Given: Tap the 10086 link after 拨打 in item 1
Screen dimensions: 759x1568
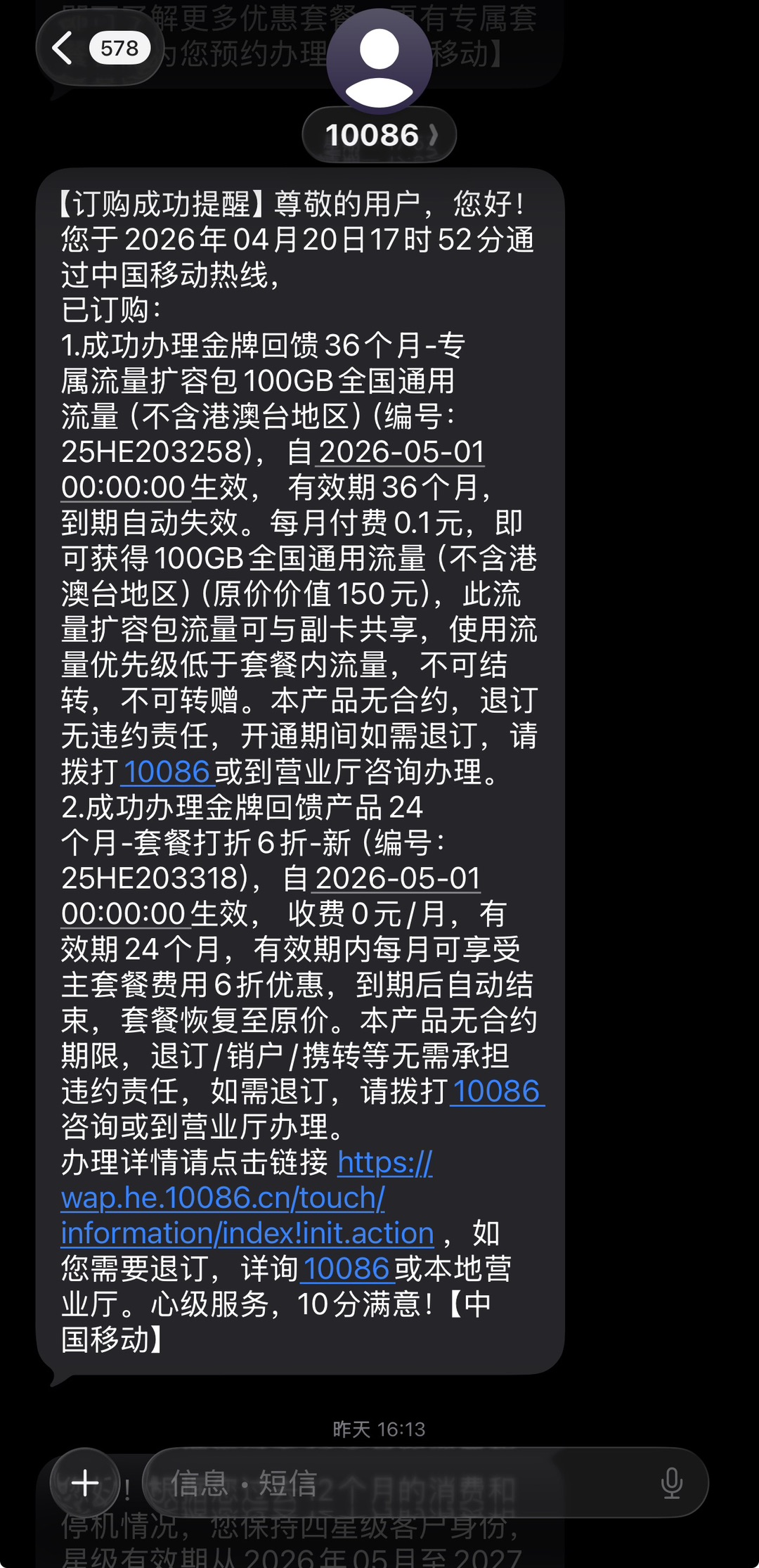Looking at the screenshot, I should click(167, 772).
